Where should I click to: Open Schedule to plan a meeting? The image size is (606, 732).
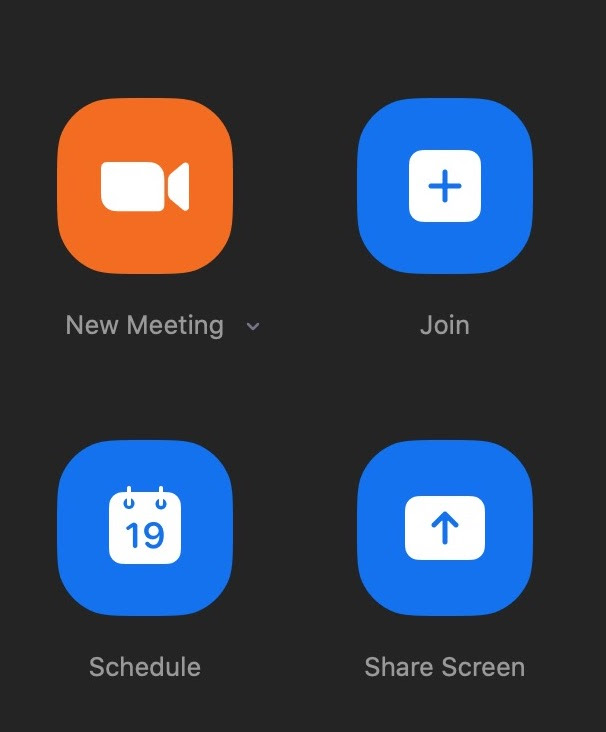[x=145, y=527]
